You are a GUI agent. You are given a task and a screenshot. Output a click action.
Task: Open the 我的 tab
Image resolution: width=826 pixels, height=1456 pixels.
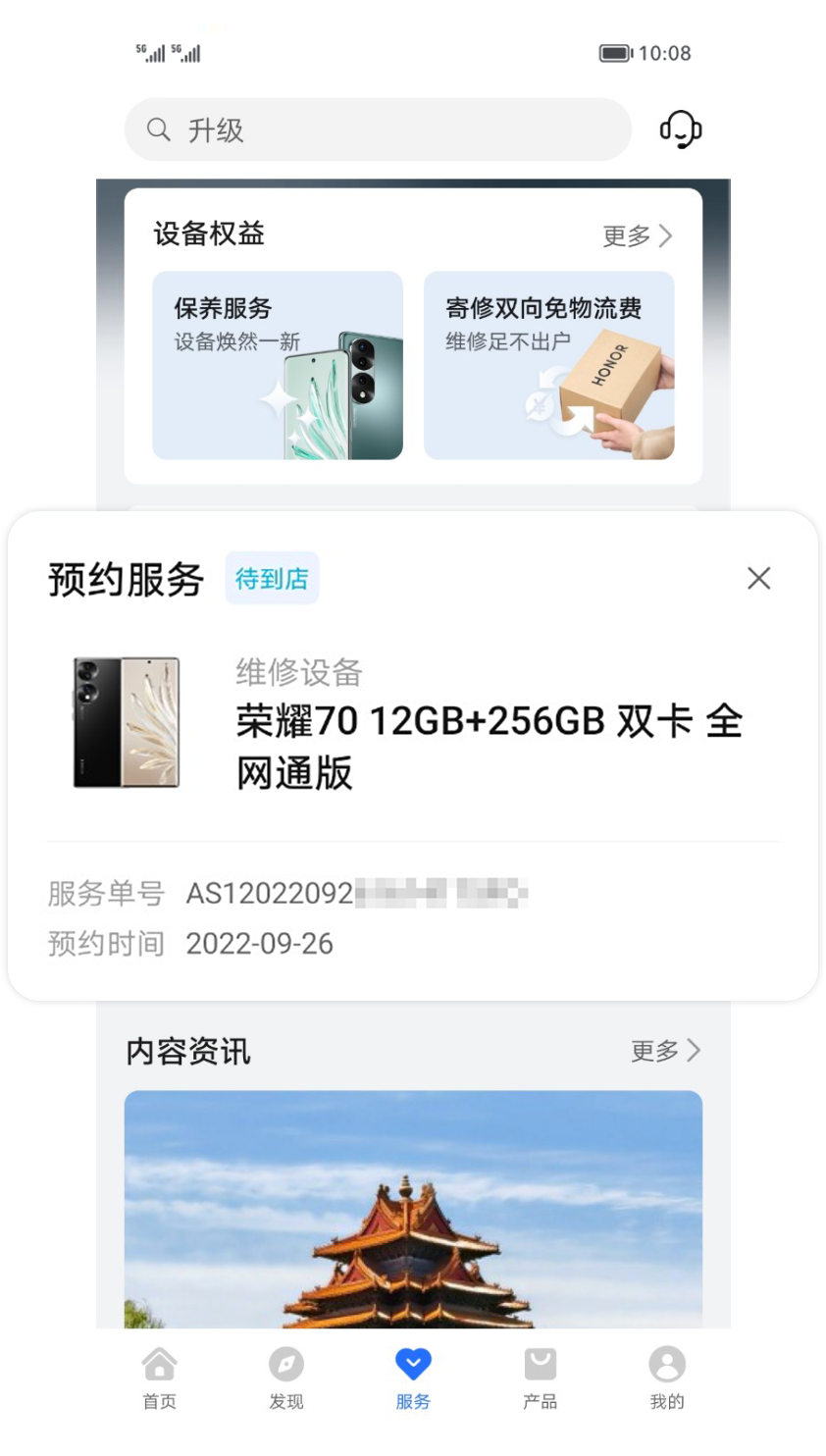point(667,1377)
